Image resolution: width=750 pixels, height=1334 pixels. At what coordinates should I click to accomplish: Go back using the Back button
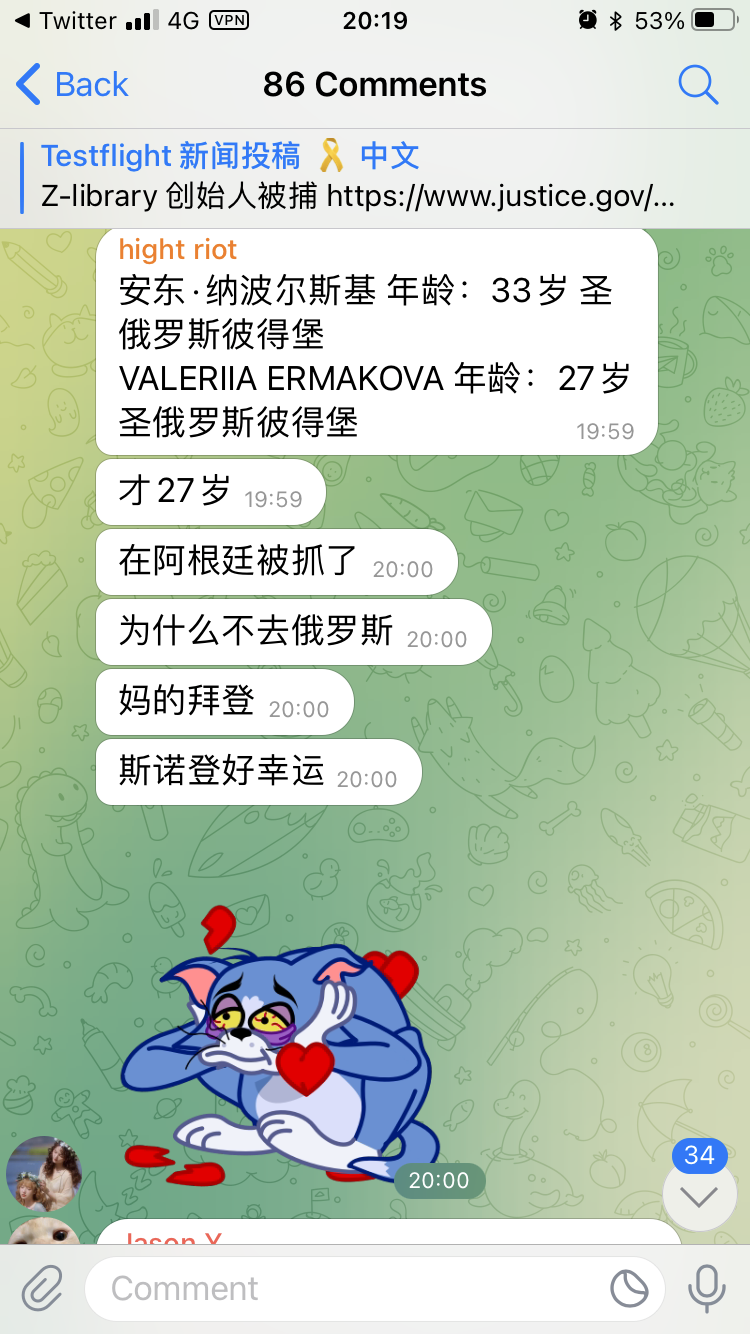[73, 85]
